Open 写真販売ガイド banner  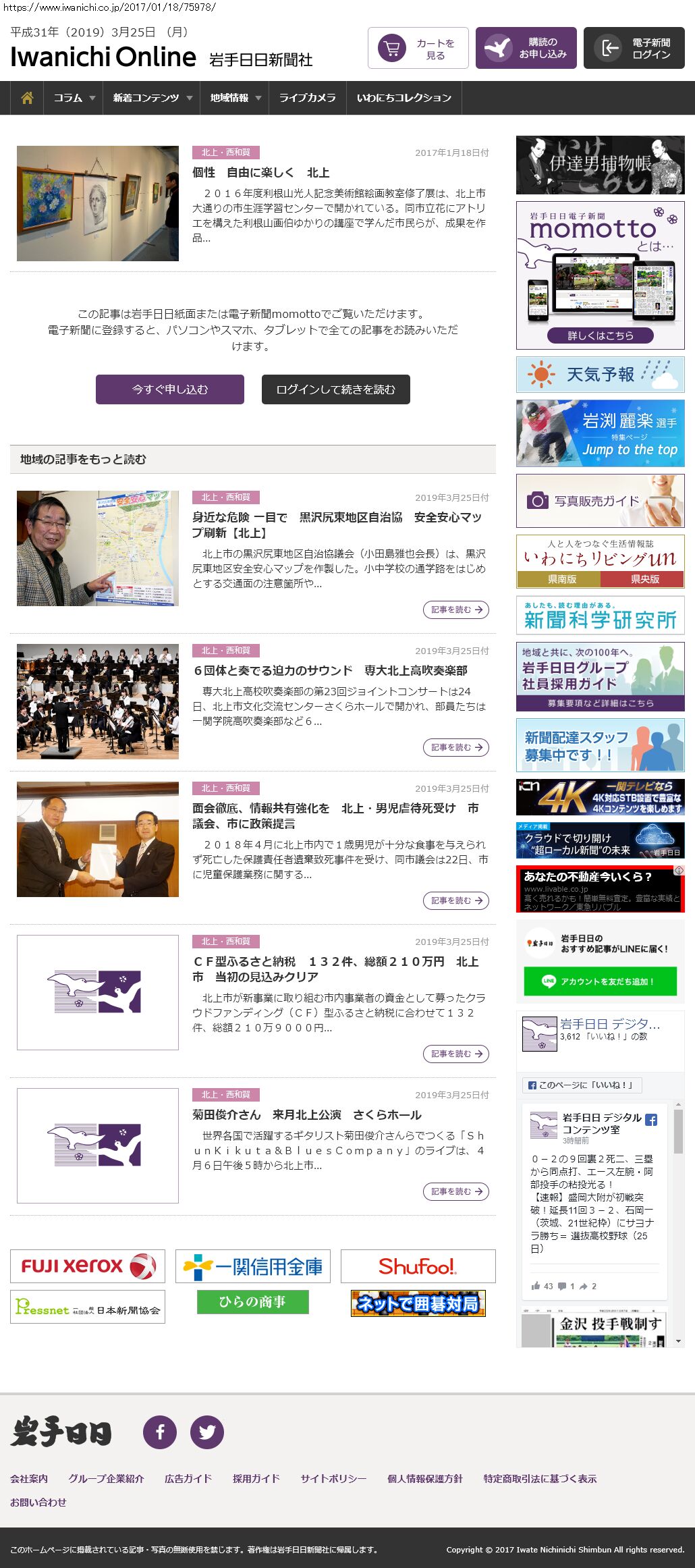[x=600, y=501]
